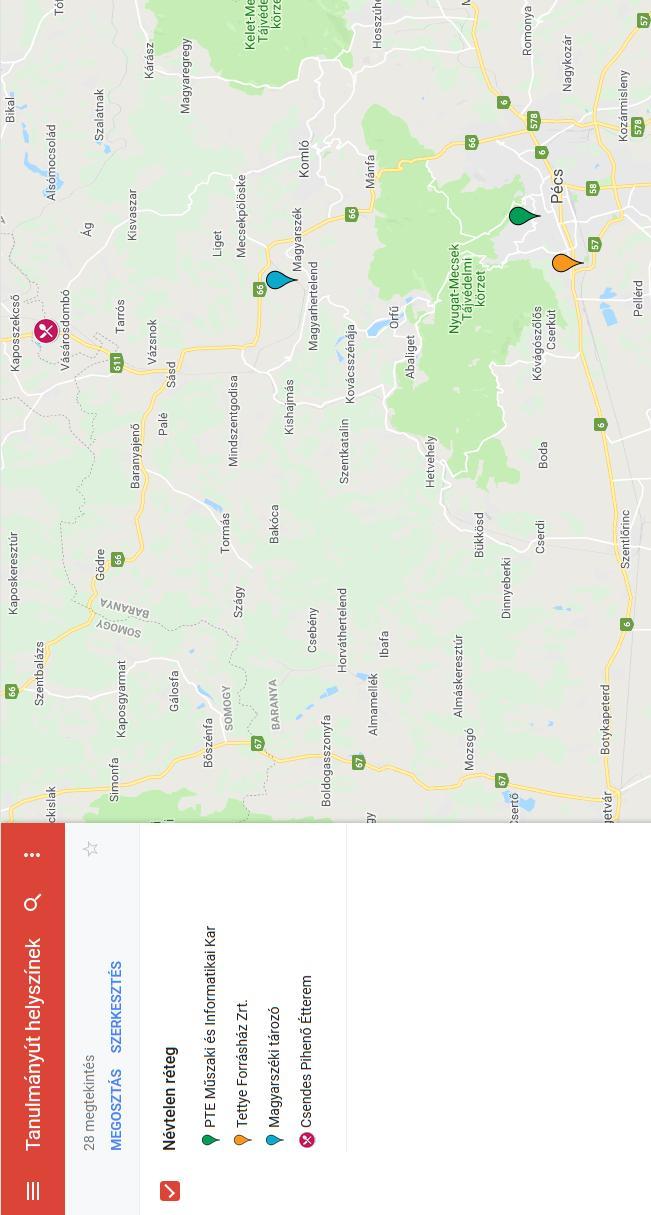Open the hamburger navigation menu

tap(33, 1190)
